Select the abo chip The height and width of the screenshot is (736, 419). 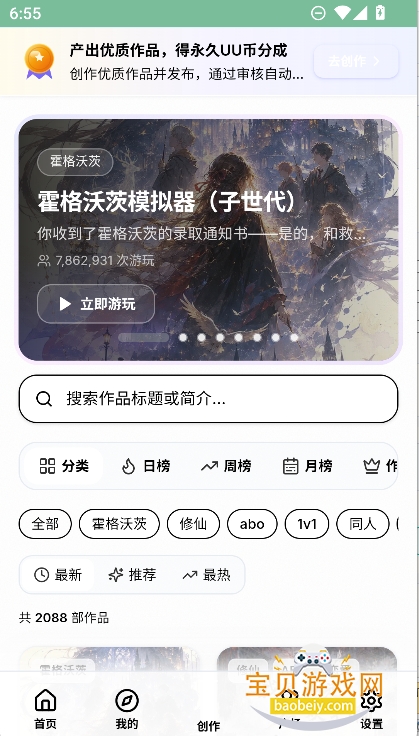click(252, 524)
